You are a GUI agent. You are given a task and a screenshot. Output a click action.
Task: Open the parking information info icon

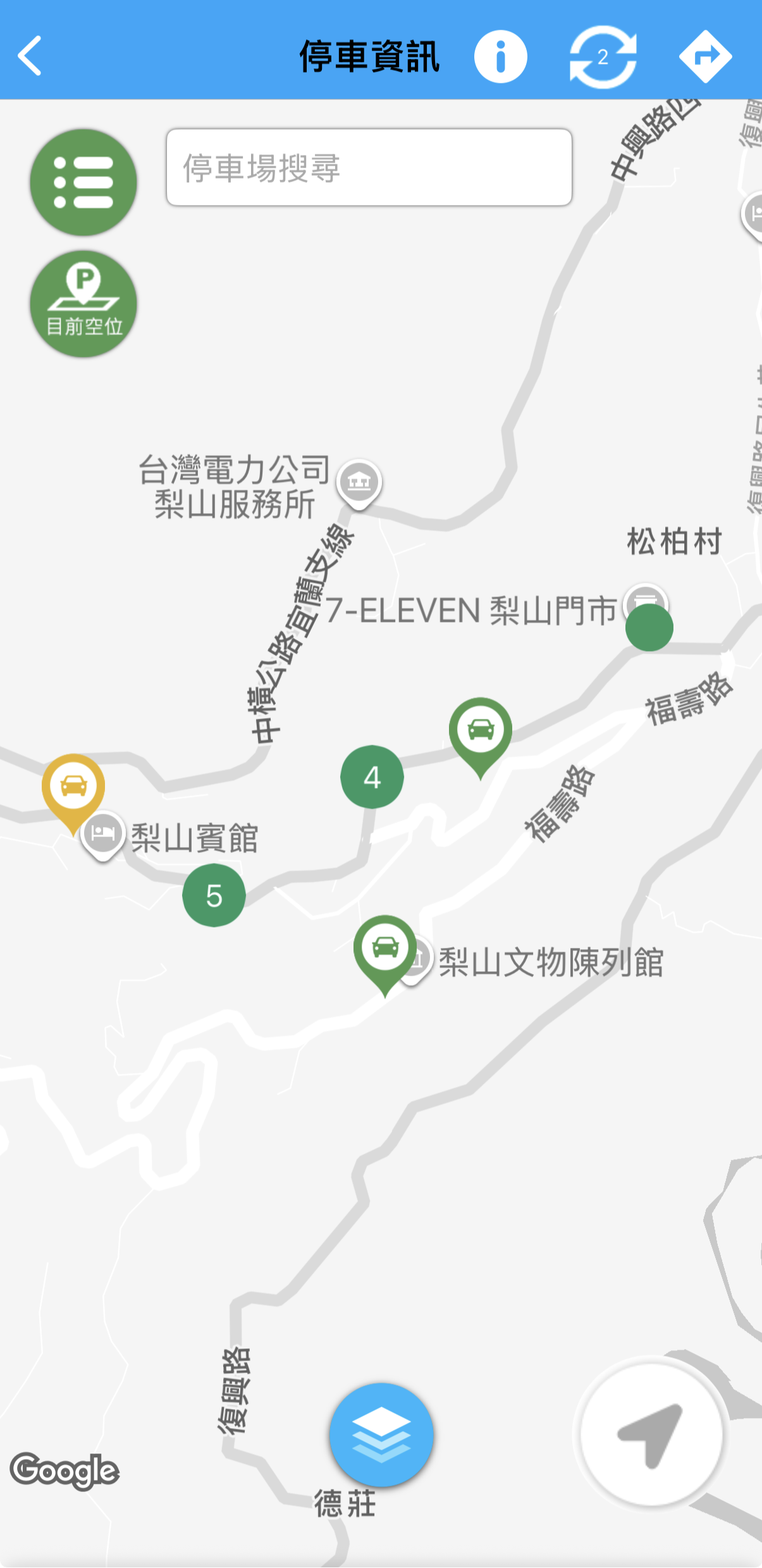point(500,56)
